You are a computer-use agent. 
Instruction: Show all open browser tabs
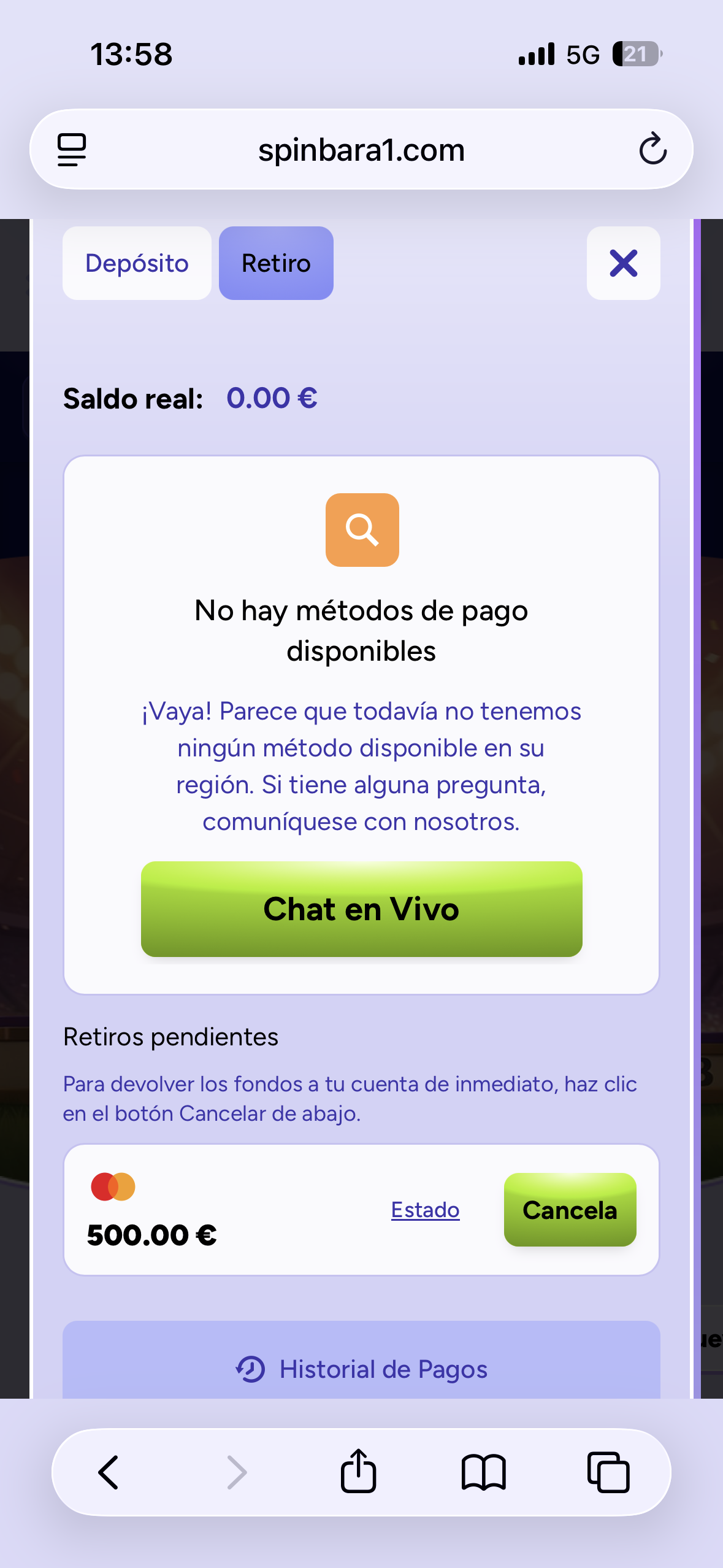tap(608, 1472)
